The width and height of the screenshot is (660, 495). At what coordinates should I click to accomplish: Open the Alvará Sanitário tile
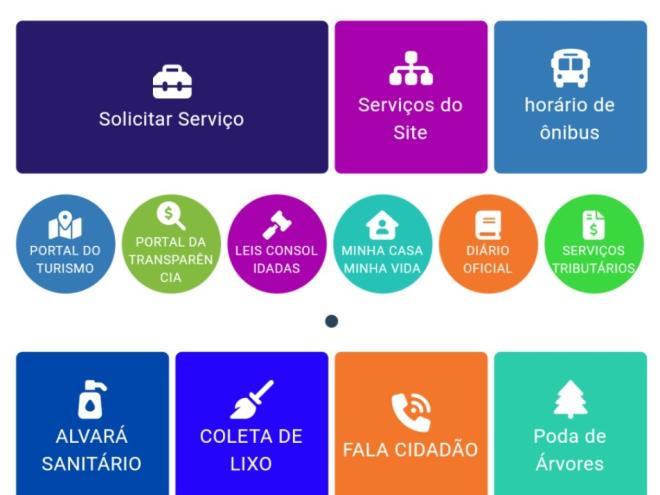point(92,424)
